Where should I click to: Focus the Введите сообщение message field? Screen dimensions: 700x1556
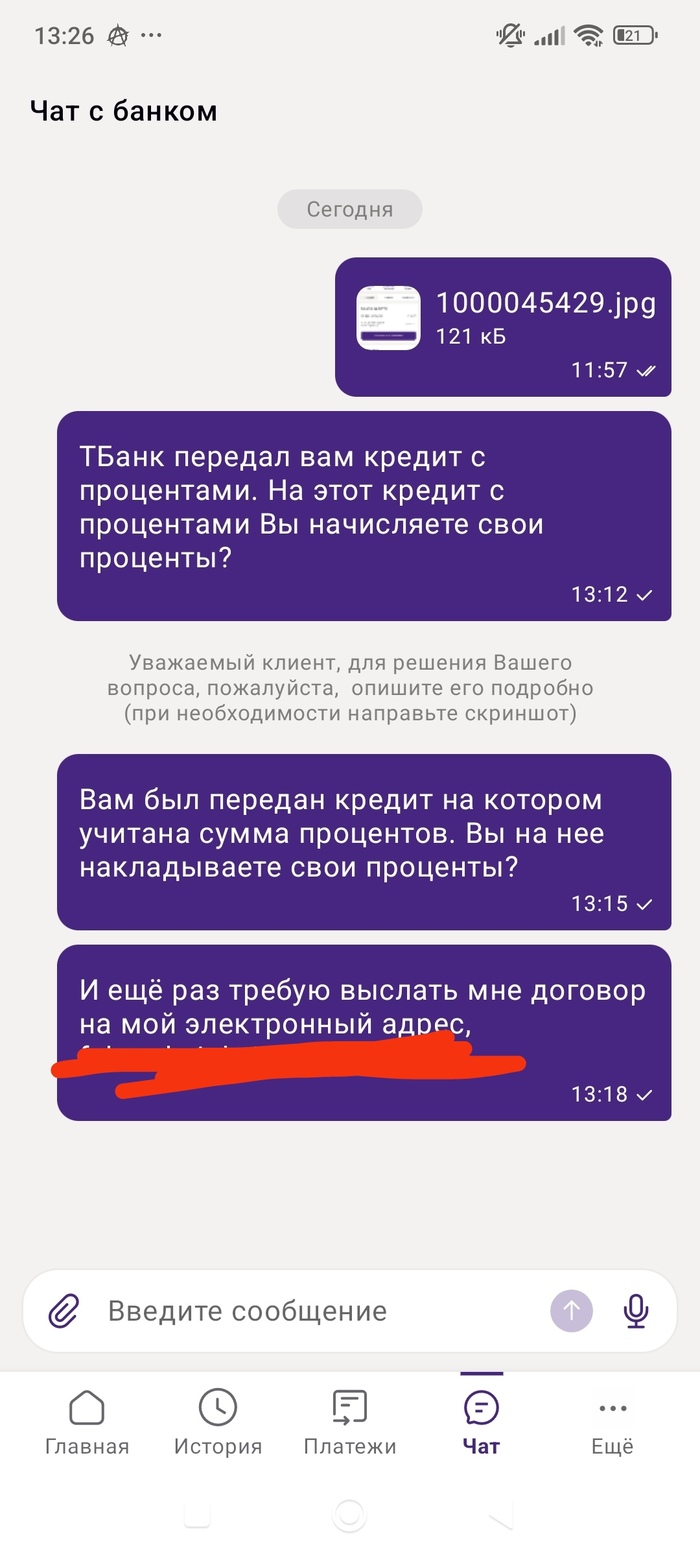[320, 1311]
